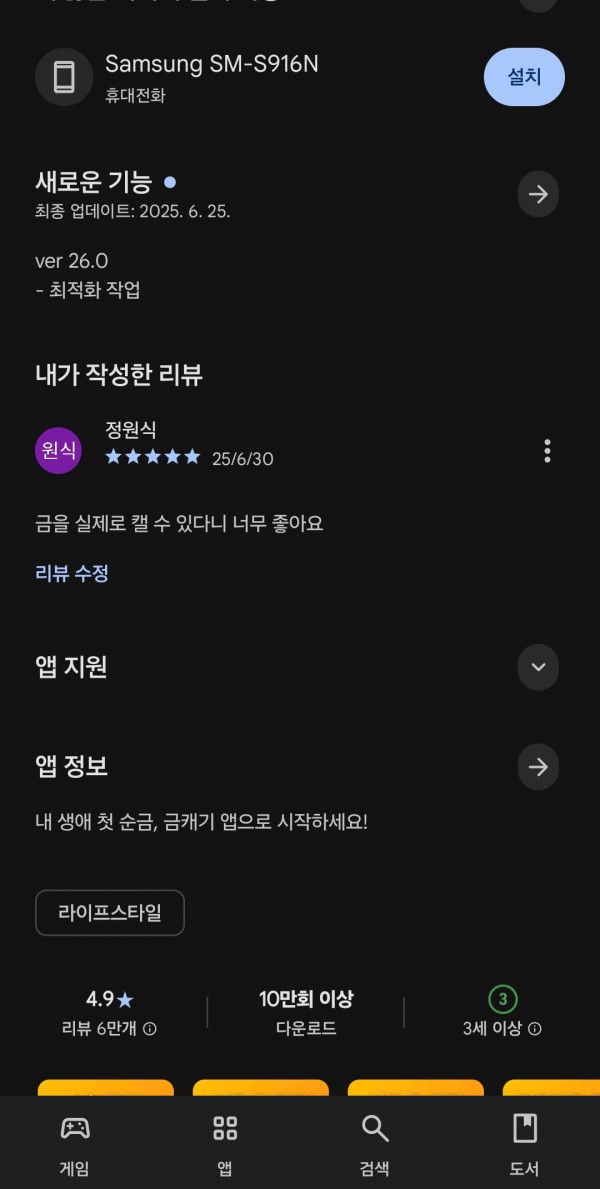Tap the 리뷰 수정 link
The height and width of the screenshot is (1189, 600).
pyautogui.click(x=72, y=573)
